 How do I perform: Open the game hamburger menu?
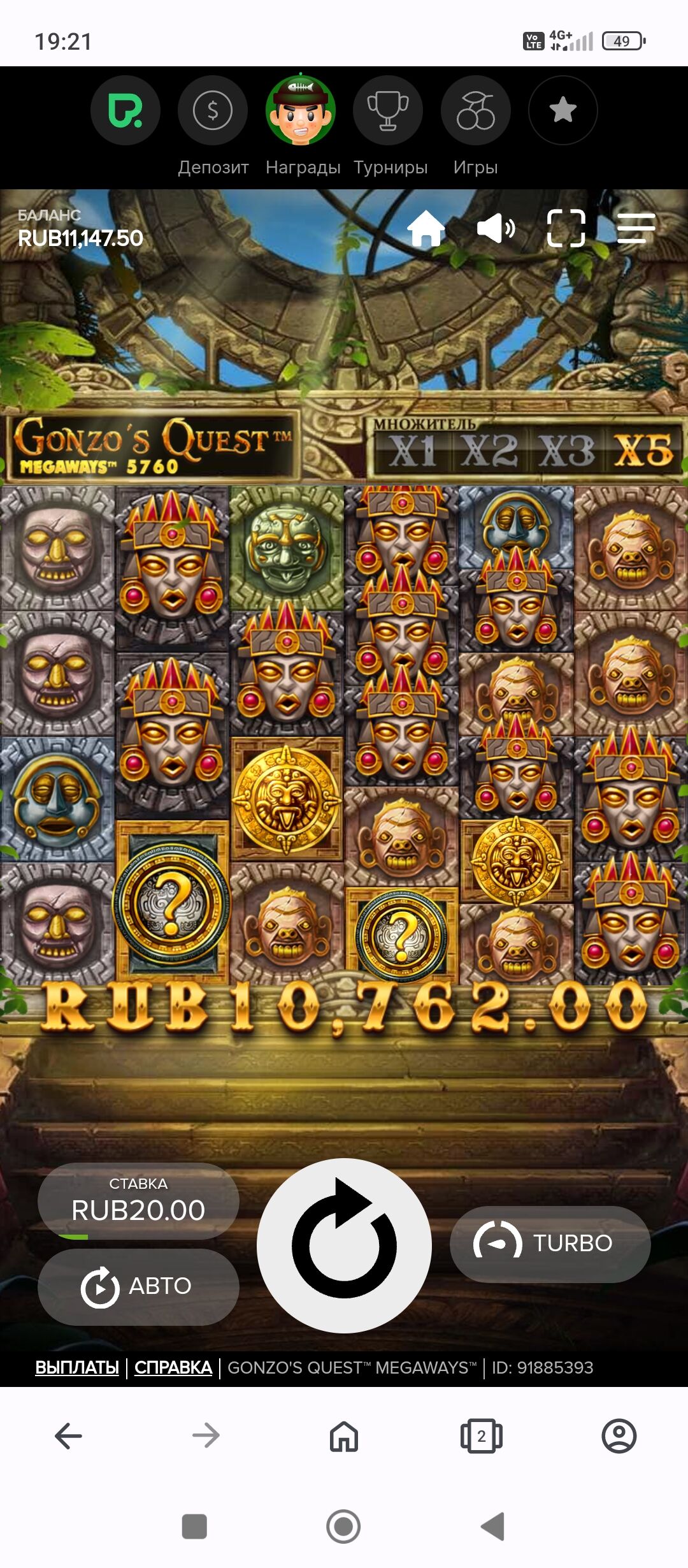636,228
